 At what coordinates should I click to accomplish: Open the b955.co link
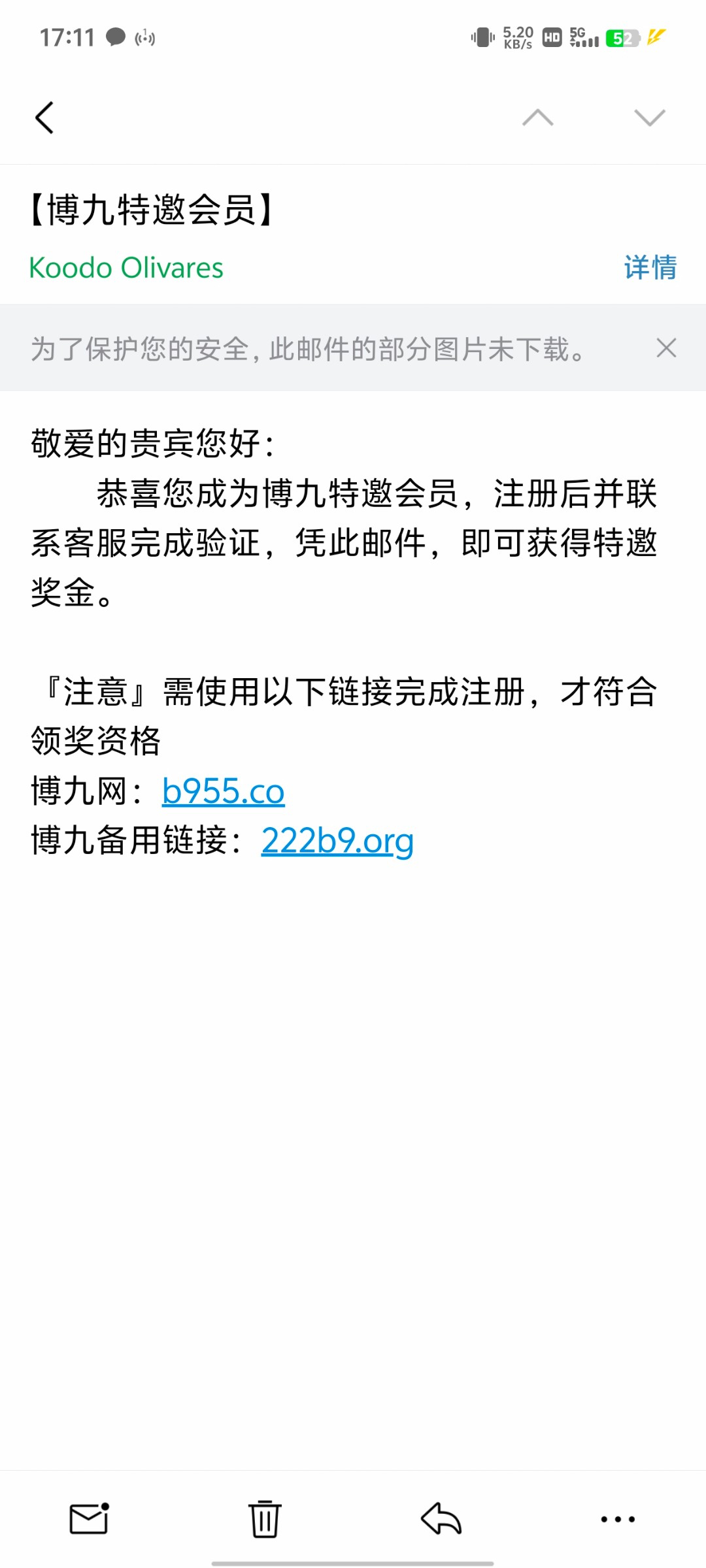click(223, 791)
